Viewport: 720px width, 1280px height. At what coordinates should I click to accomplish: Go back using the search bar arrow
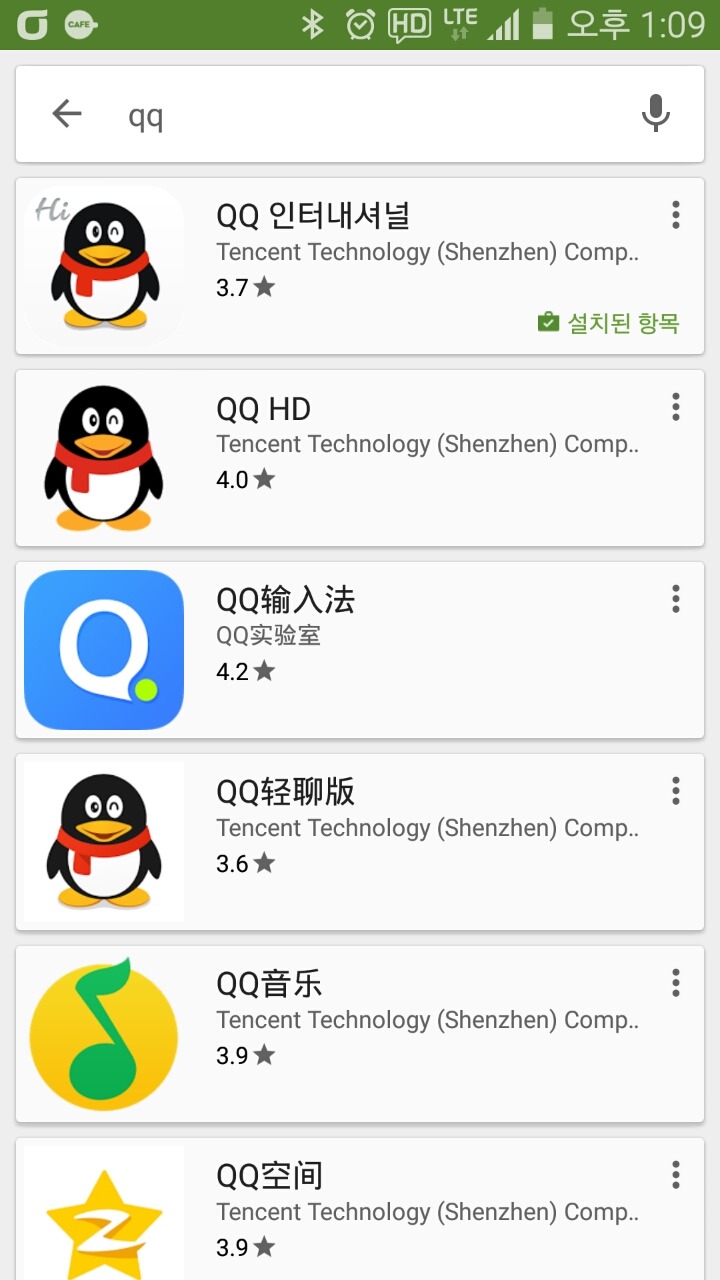point(67,114)
